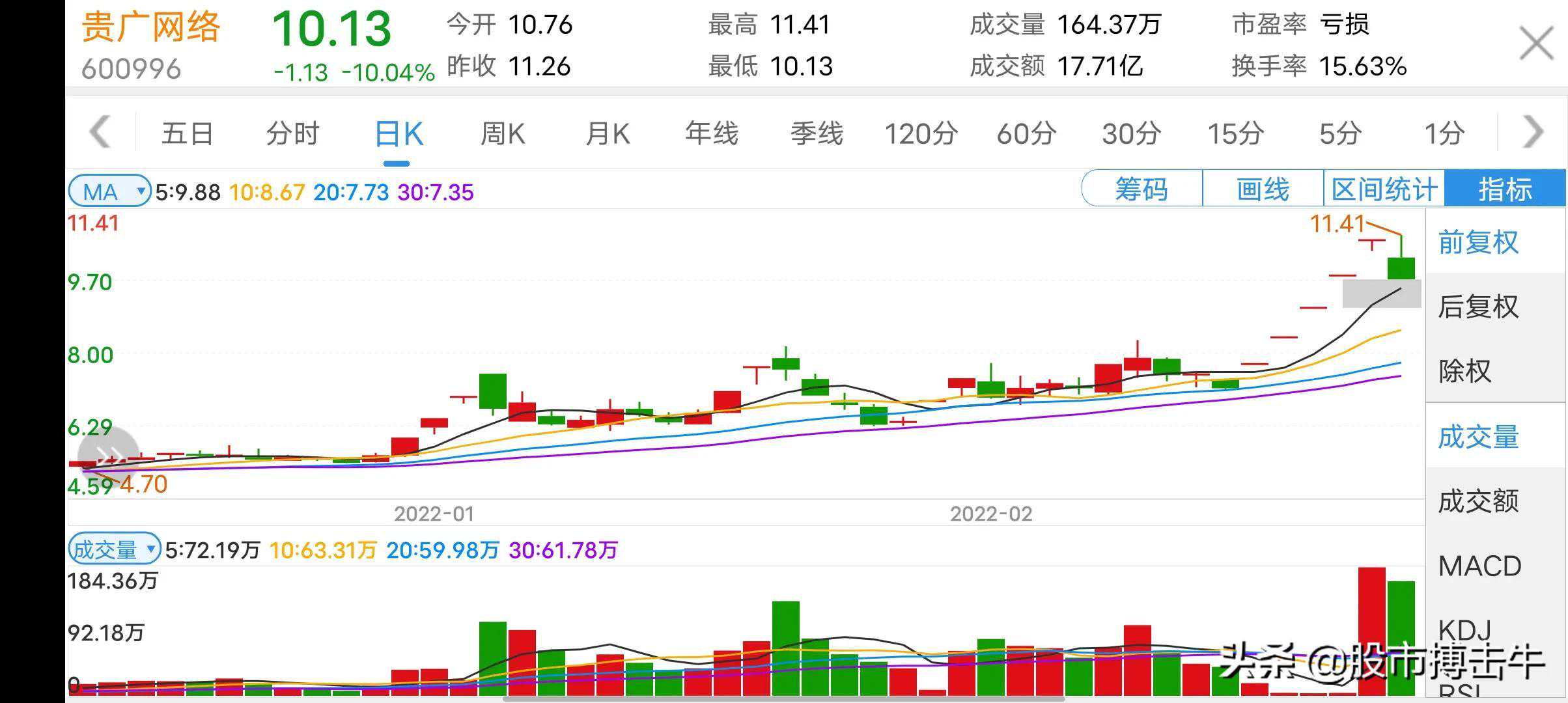This screenshot has height=703, width=1568.
Task: Choose the 成交额 turnover indicator
Action: [x=1478, y=501]
